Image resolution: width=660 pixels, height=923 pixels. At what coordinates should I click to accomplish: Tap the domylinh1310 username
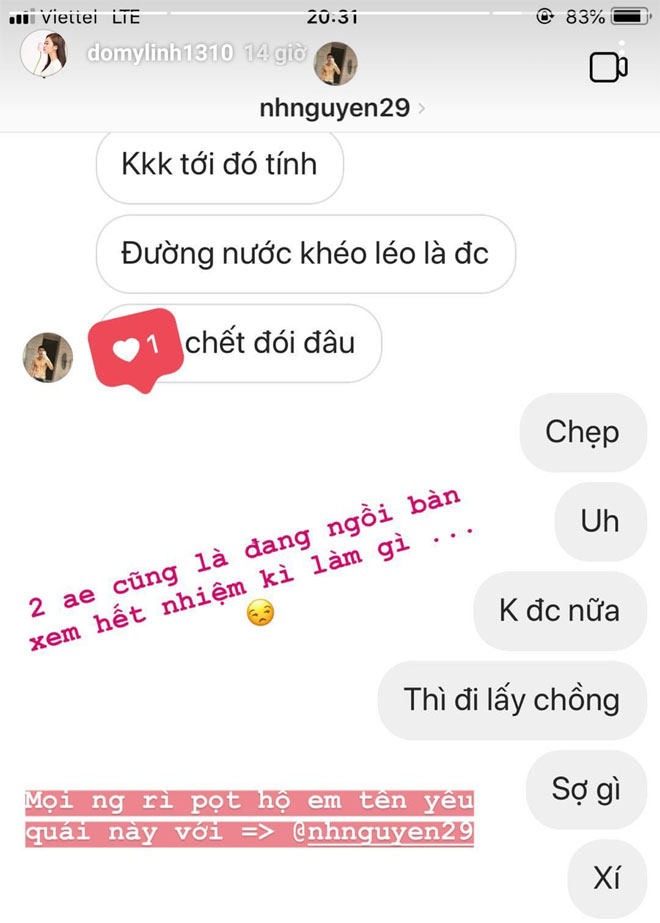[x=159, y=53]
